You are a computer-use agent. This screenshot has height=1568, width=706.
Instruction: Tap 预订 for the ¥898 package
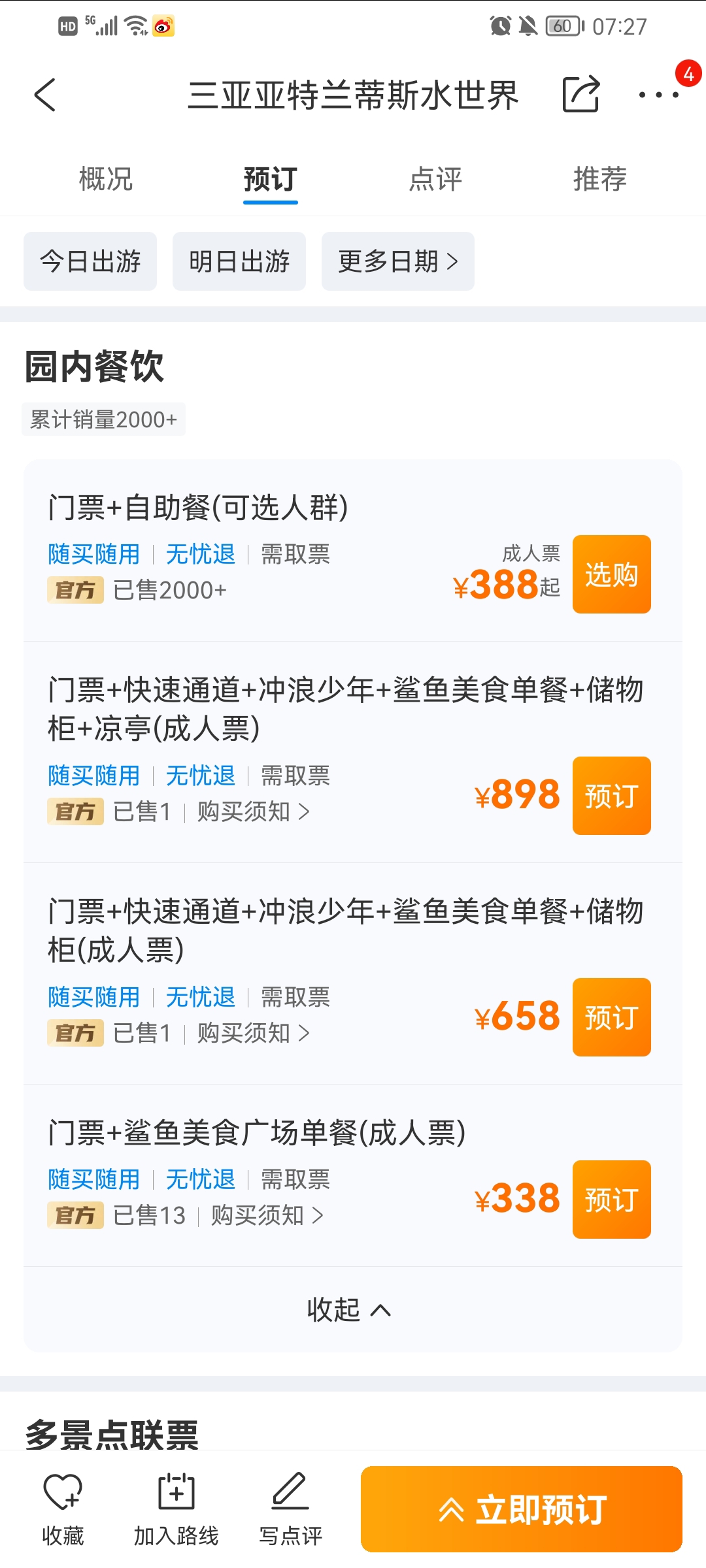(x=612, y=796)
